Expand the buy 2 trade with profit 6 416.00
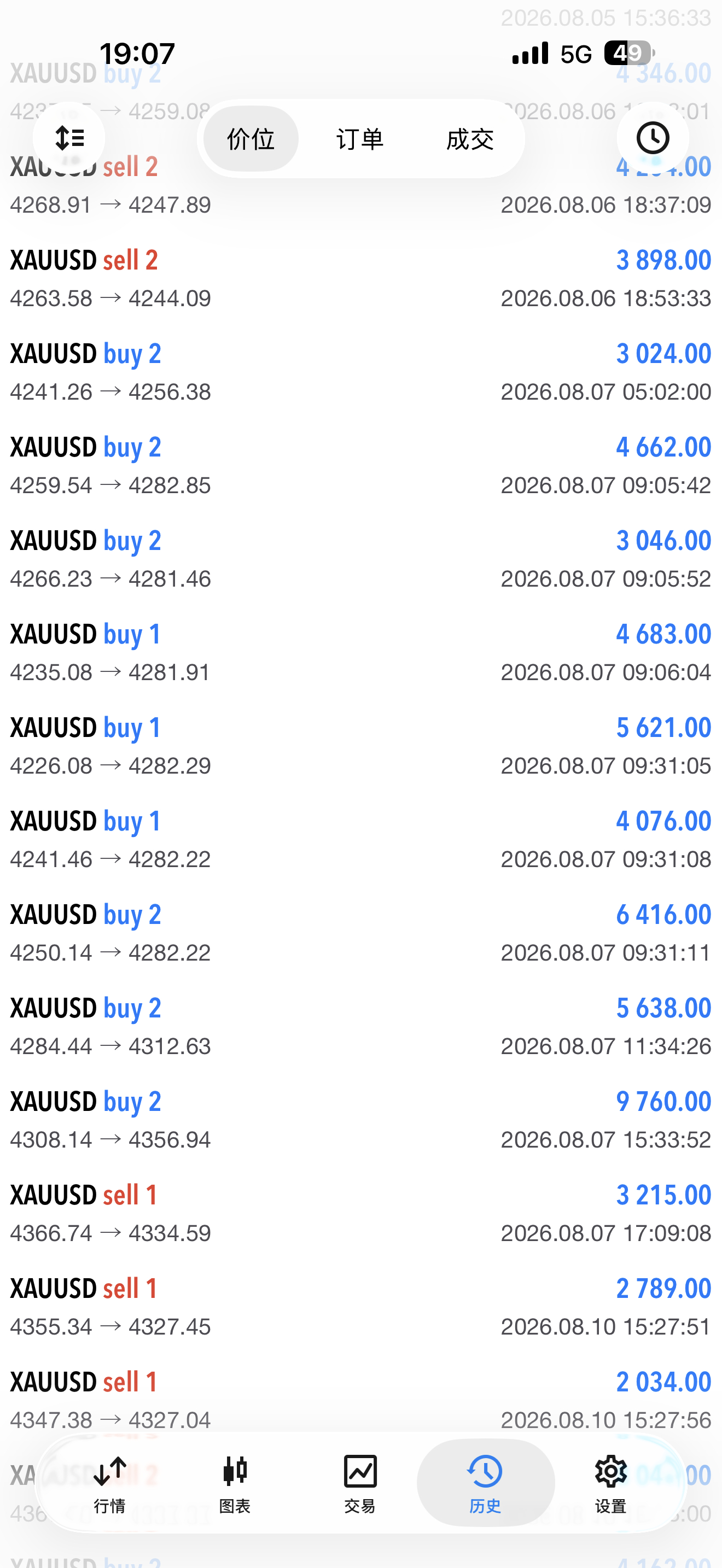Viewport: 722px width, 1568px height. (x=361, y=933)
